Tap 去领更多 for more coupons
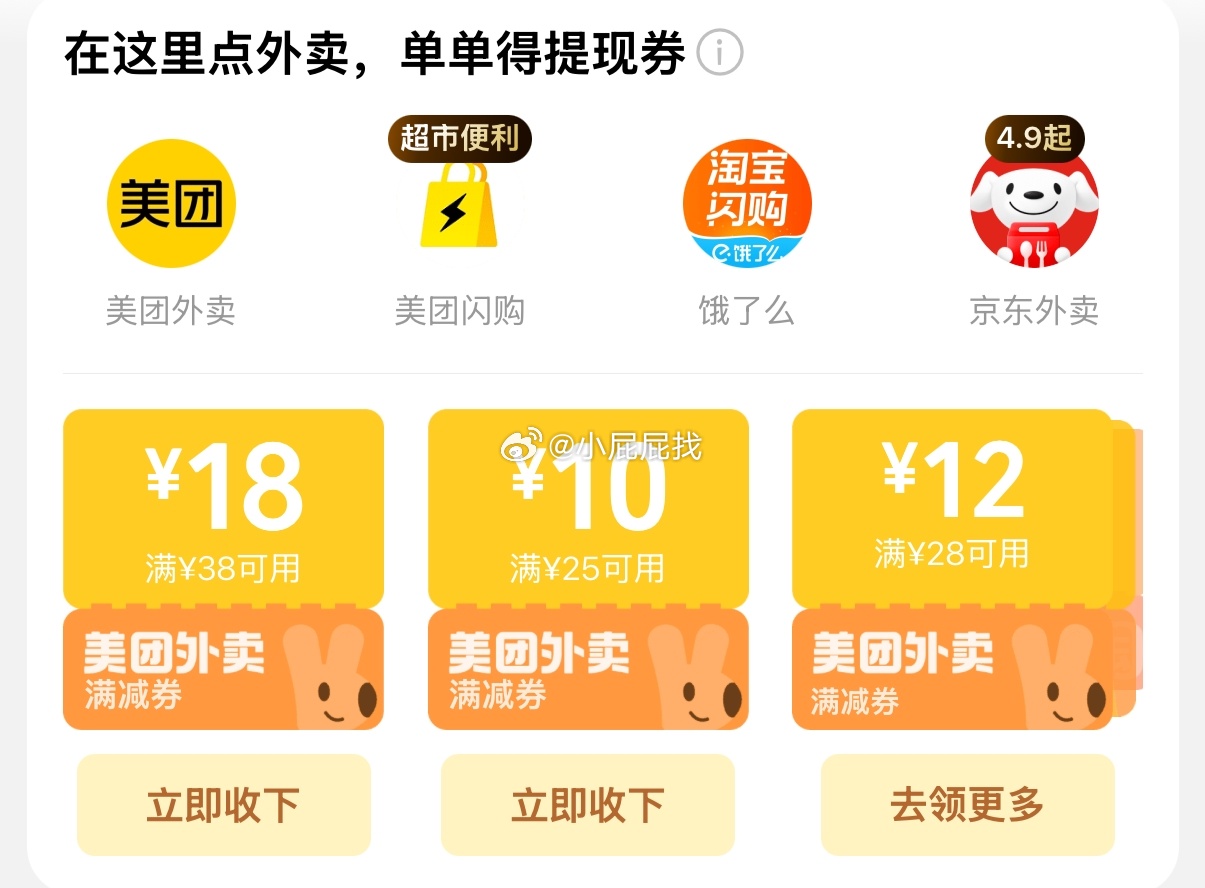Screen dimensions: 1205x888 (x=967, y=805)
